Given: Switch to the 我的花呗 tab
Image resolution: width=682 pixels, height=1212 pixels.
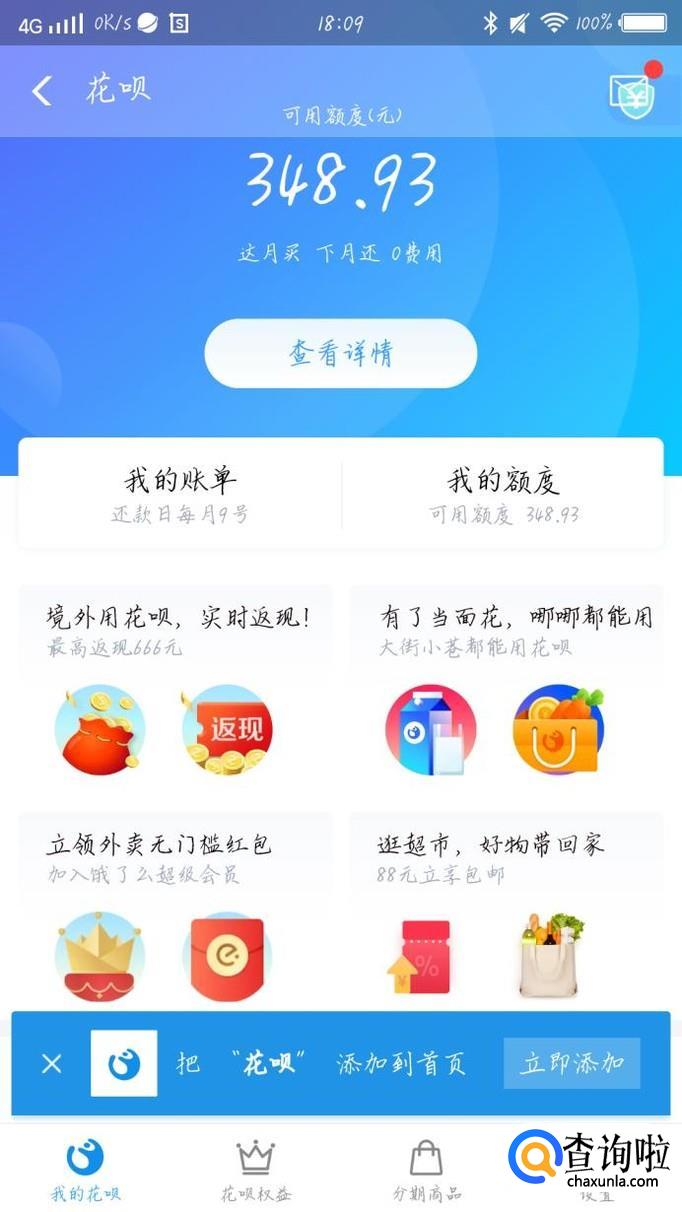Looking at the screenshot, I should 85,1170.
